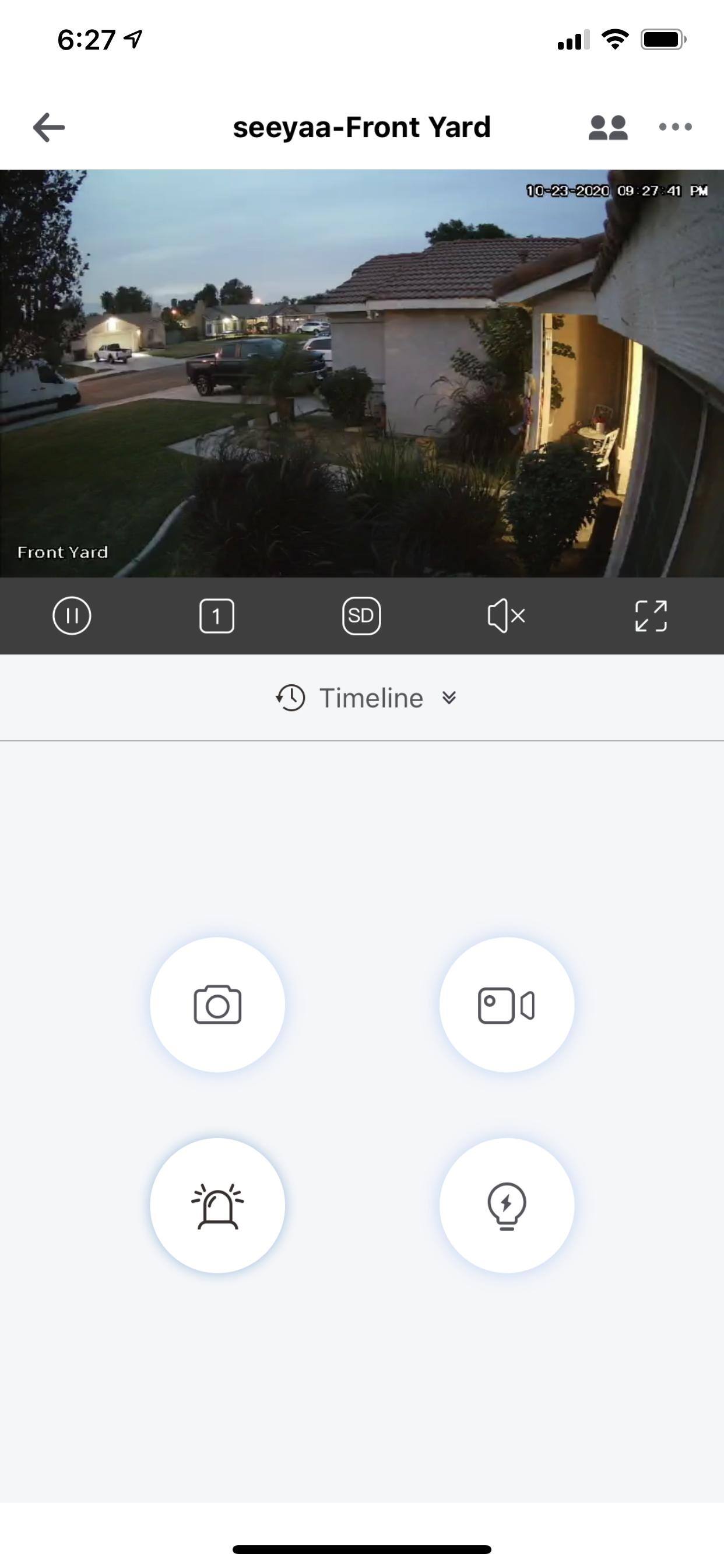Enter fullscreen video mode
Screen dimensions: 724x1568
(x=651, y=616)
